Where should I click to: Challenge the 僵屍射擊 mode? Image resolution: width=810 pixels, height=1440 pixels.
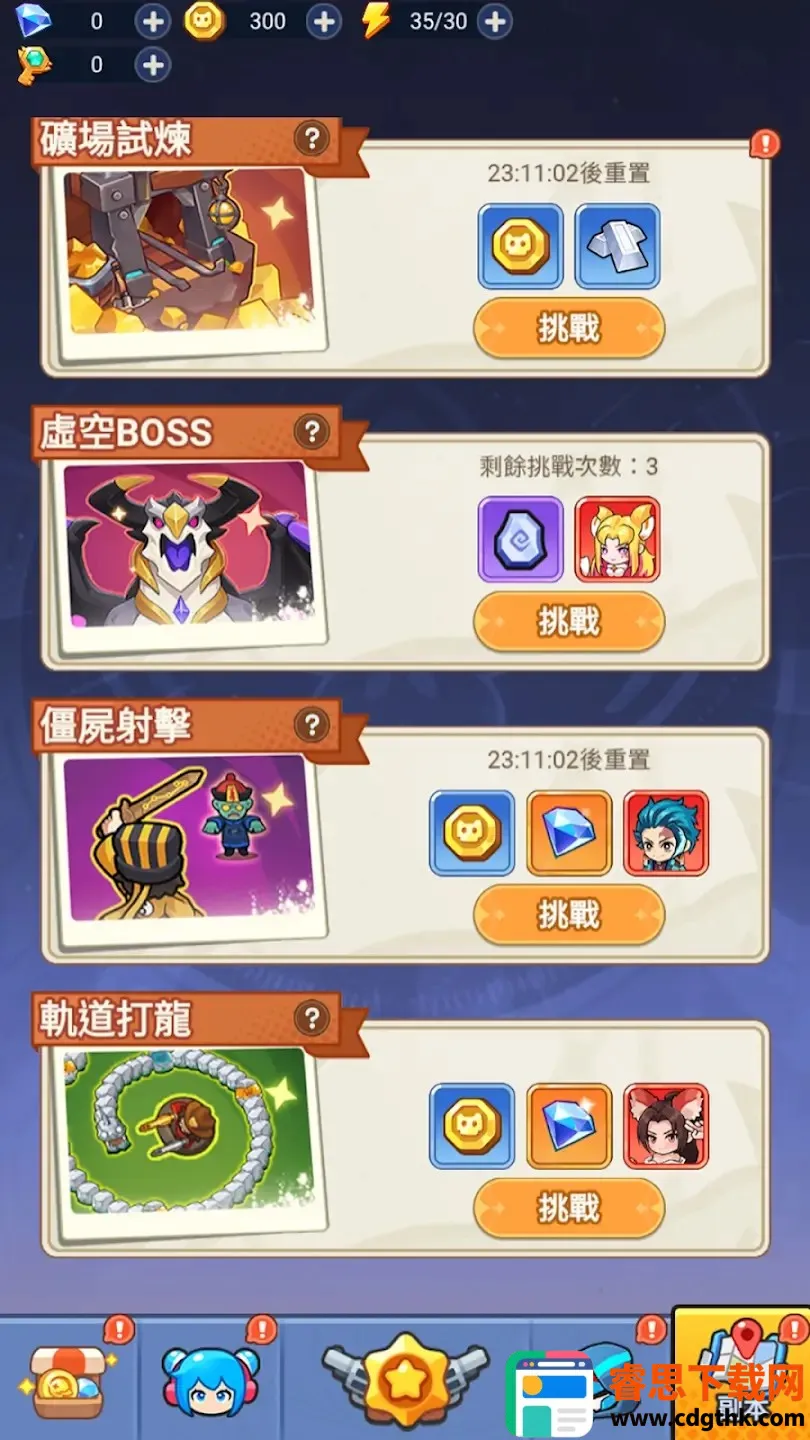coord(568,915)
